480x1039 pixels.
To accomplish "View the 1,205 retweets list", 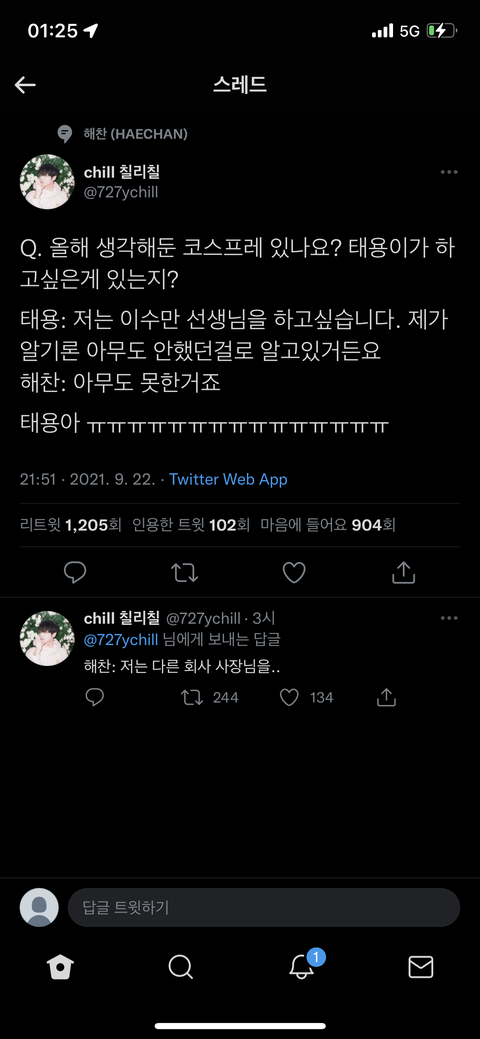I will (71, 525).
